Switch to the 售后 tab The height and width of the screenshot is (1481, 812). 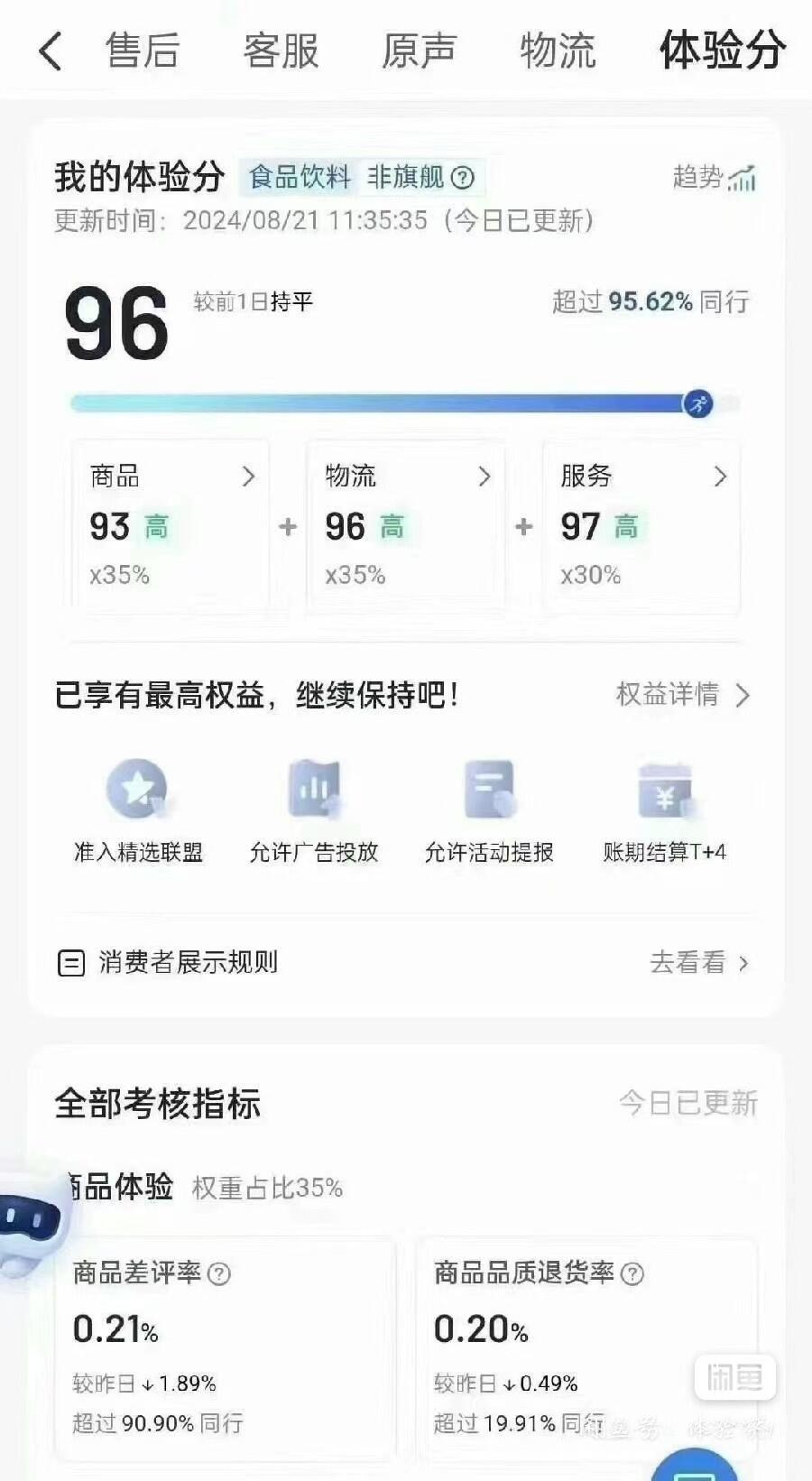pos(143,51)
